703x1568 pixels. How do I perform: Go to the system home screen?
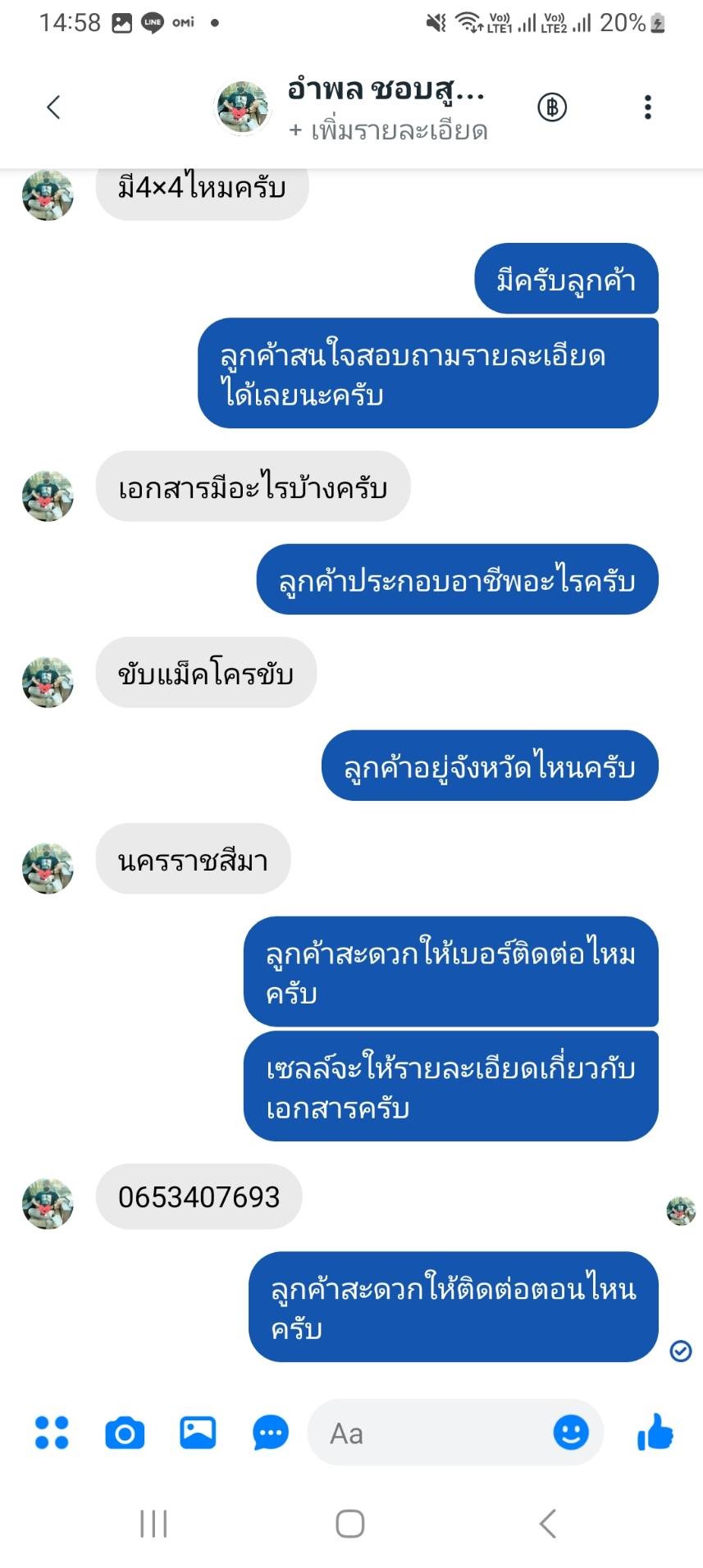(350, 1524)
